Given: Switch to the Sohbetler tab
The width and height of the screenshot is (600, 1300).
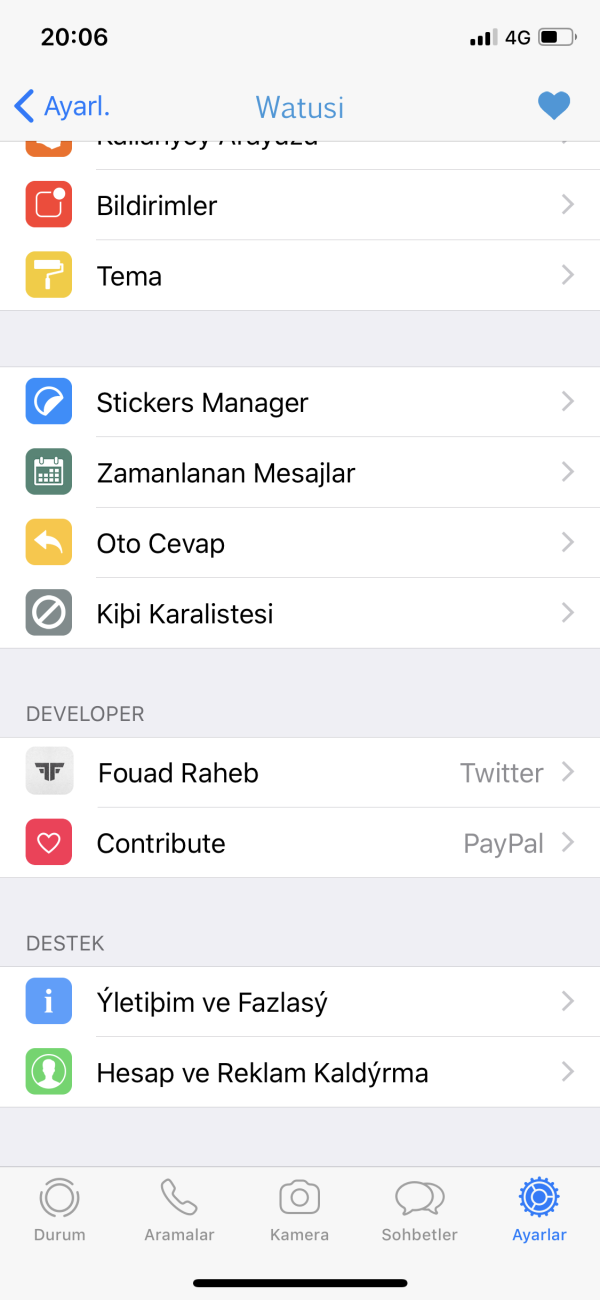Looking at the screenshot, I should 419,1210.
